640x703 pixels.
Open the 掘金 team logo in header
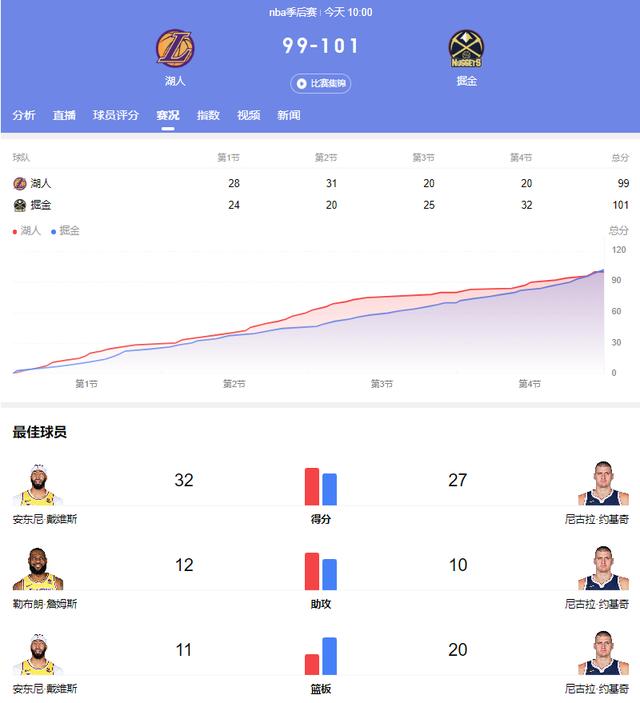466,48
